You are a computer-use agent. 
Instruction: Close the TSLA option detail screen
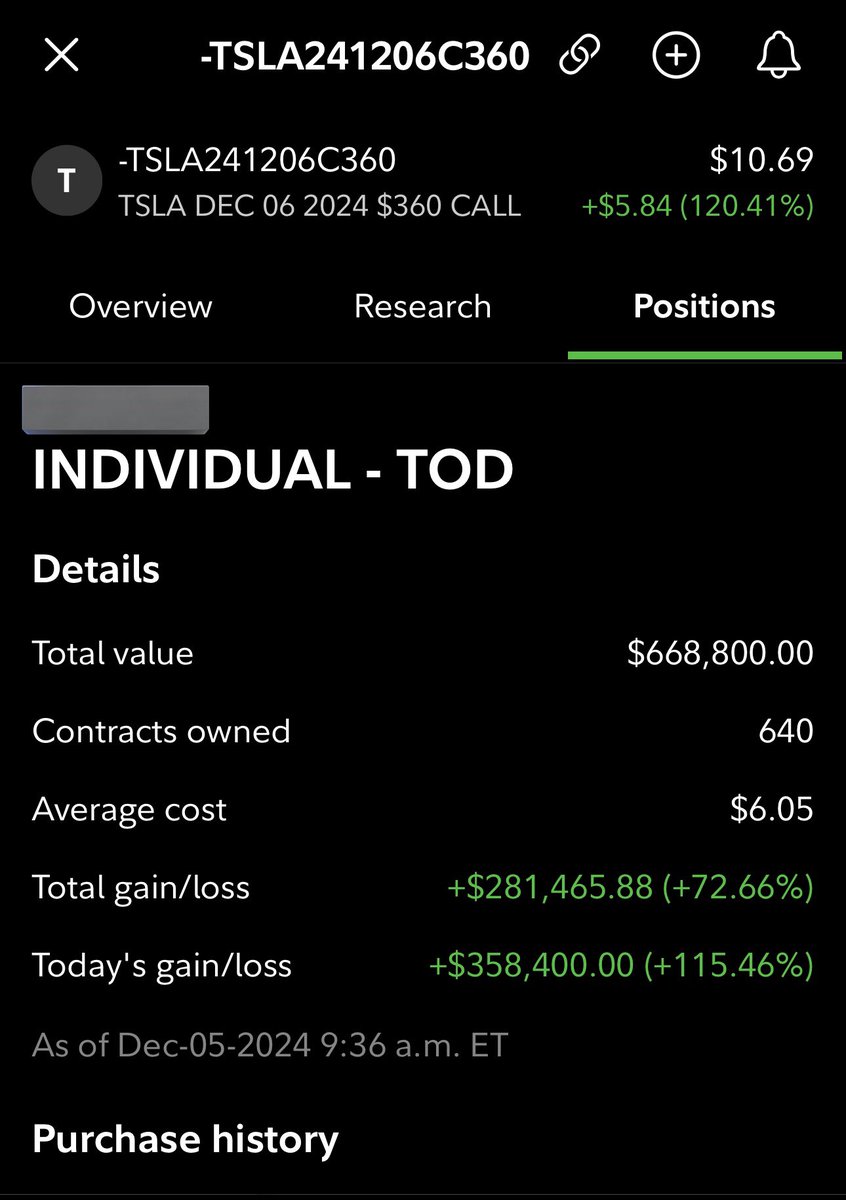[62, 57]
